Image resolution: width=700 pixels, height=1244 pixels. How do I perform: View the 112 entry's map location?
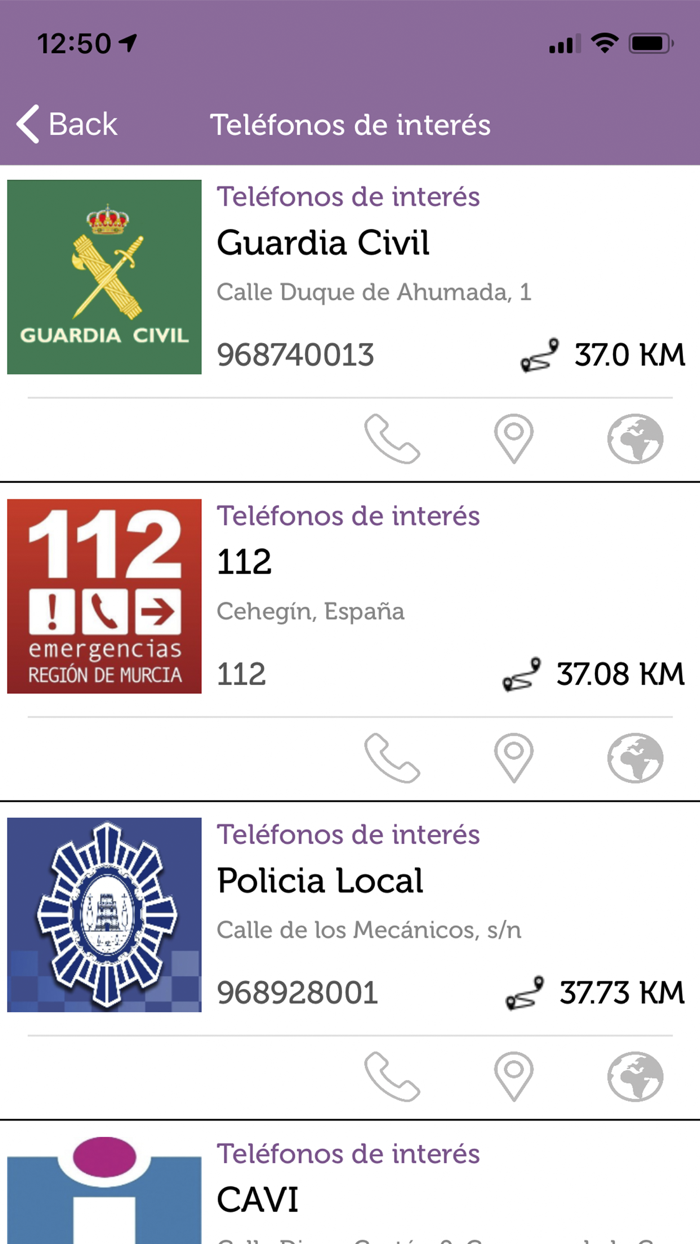pyautogui.click(x=514, y=759)
